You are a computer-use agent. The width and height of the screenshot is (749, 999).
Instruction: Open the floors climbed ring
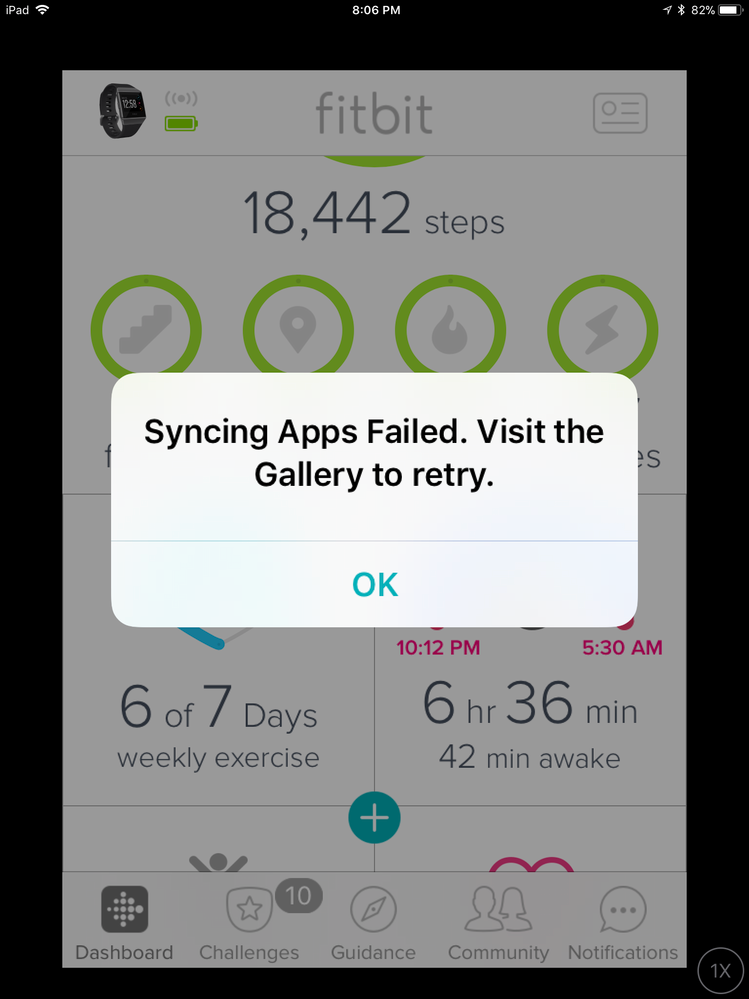(146, 328)
